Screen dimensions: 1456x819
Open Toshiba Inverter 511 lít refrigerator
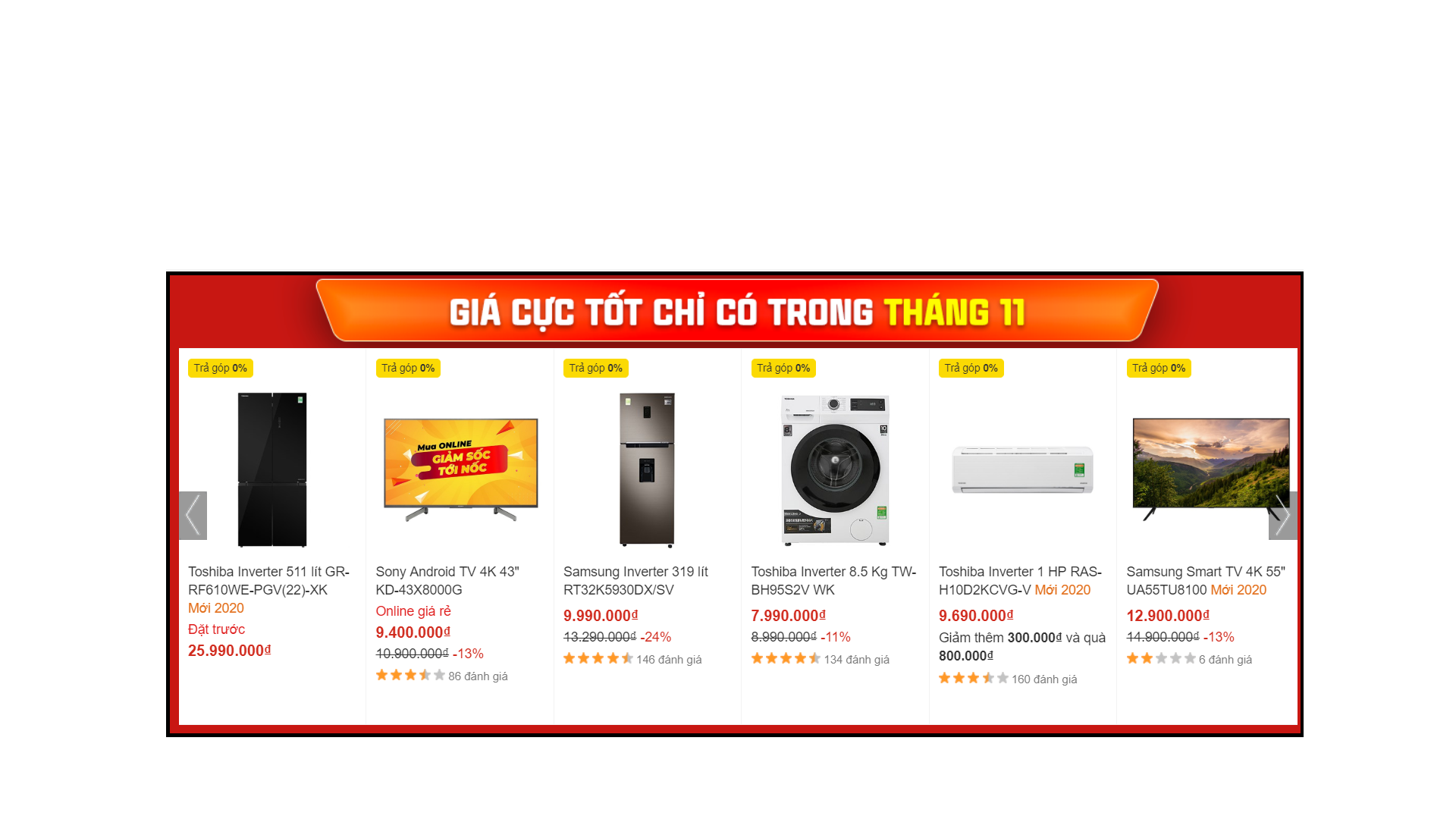click(x=271, y=470)
